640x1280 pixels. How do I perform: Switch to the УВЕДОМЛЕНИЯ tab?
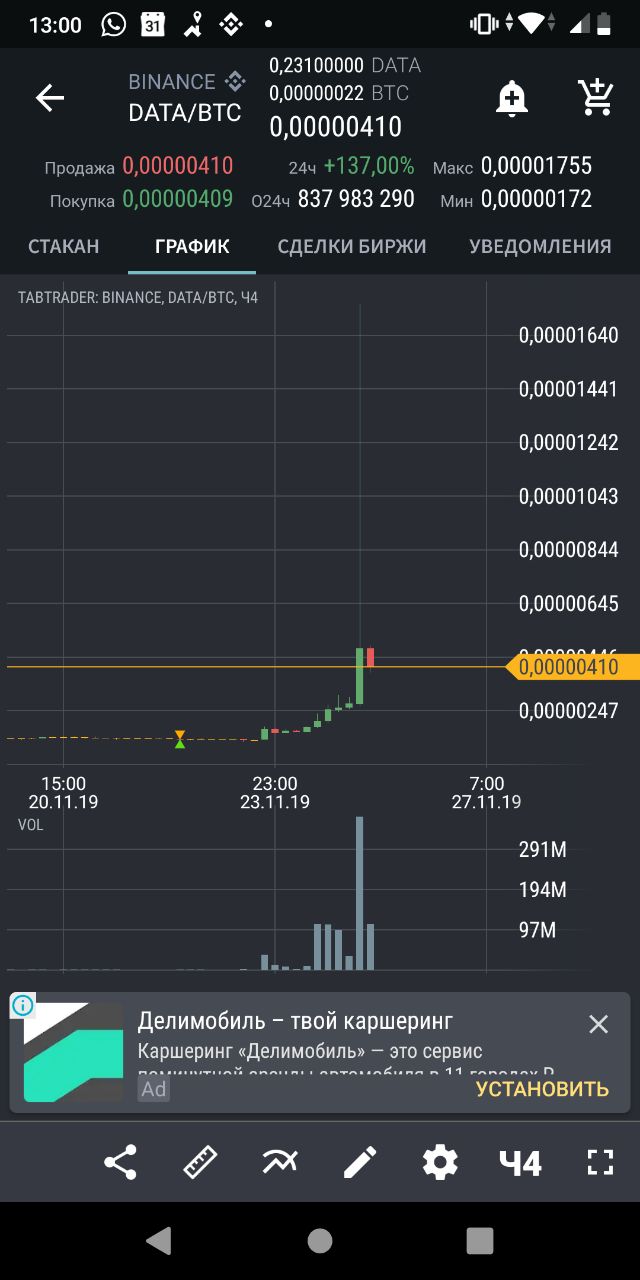point(540,246)
